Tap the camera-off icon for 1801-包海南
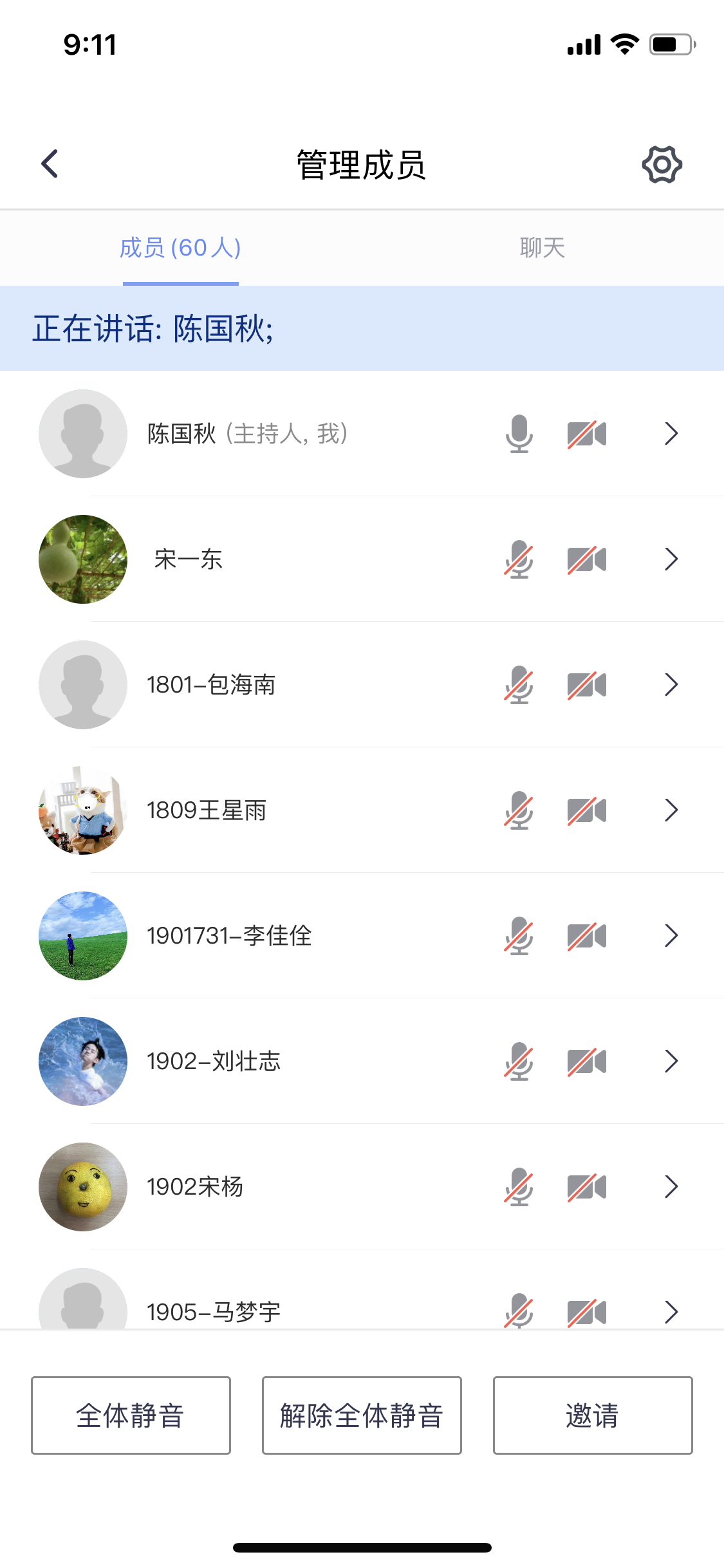 coord(586,685)
